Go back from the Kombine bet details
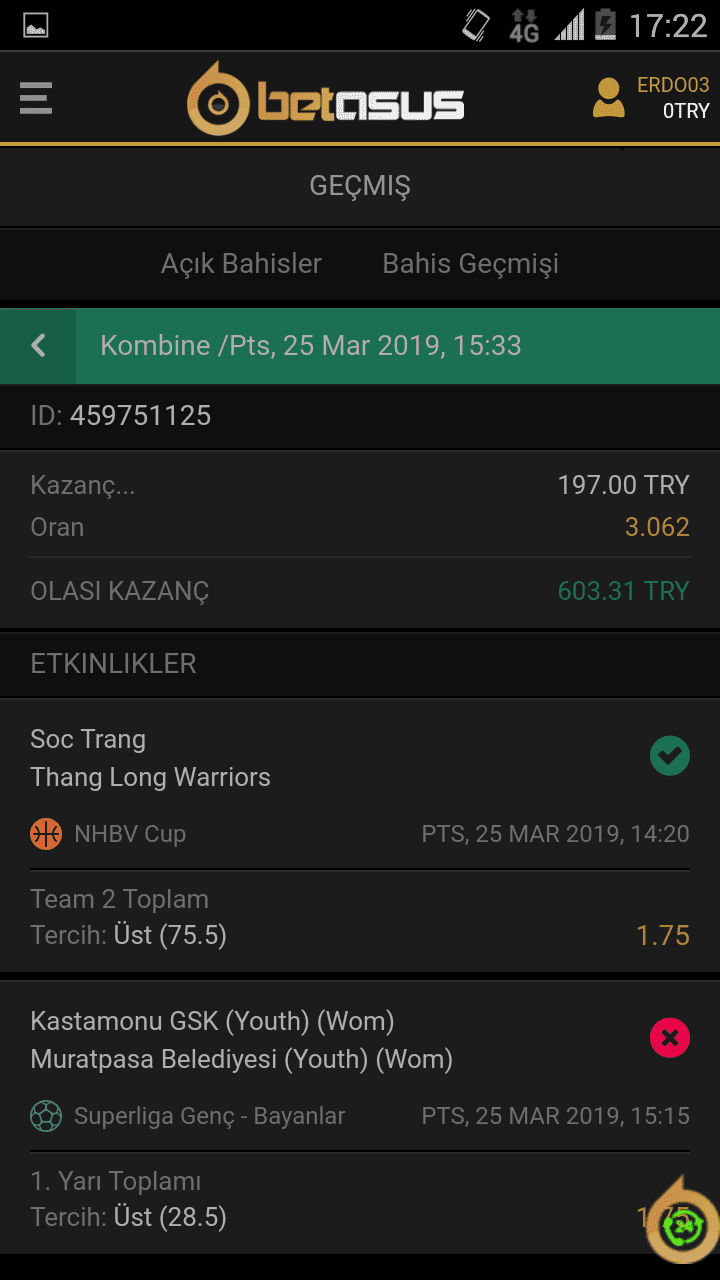 (38, 346)
